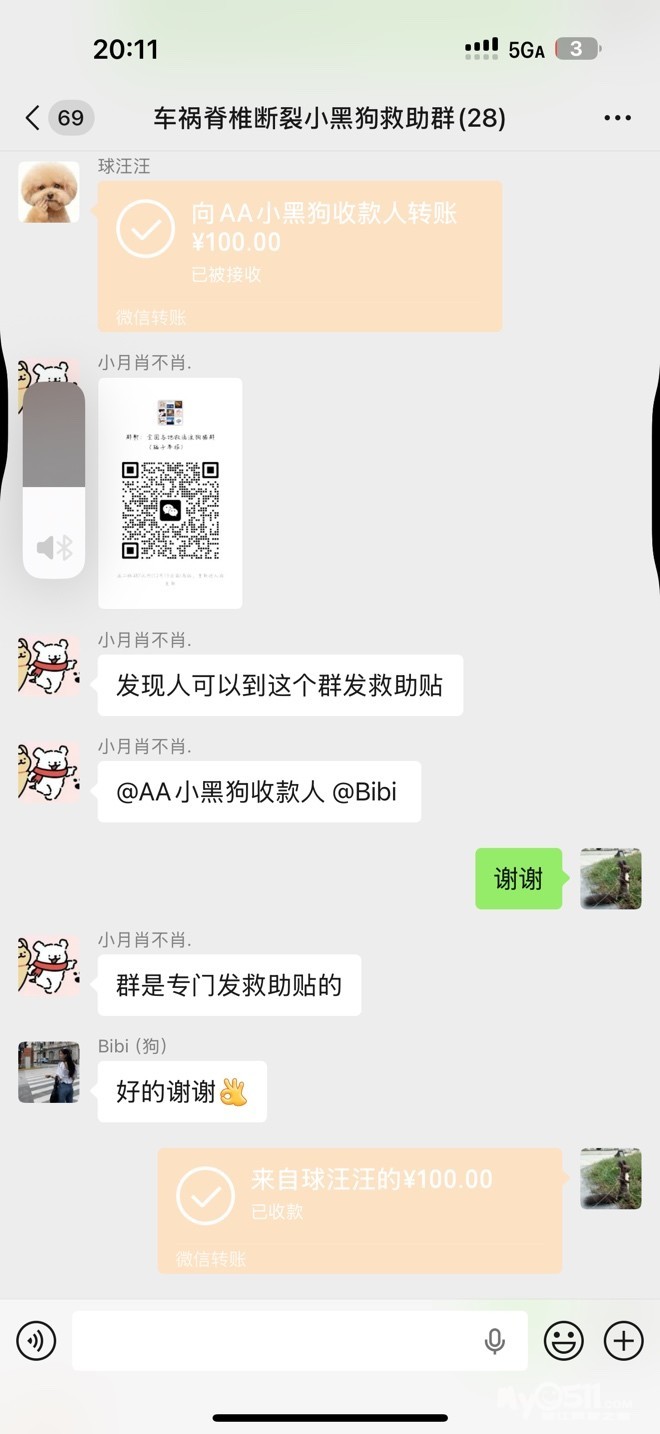Screen dimensions: 660x1434
Task: Switch to voice message input
Action: [37, 1341]
